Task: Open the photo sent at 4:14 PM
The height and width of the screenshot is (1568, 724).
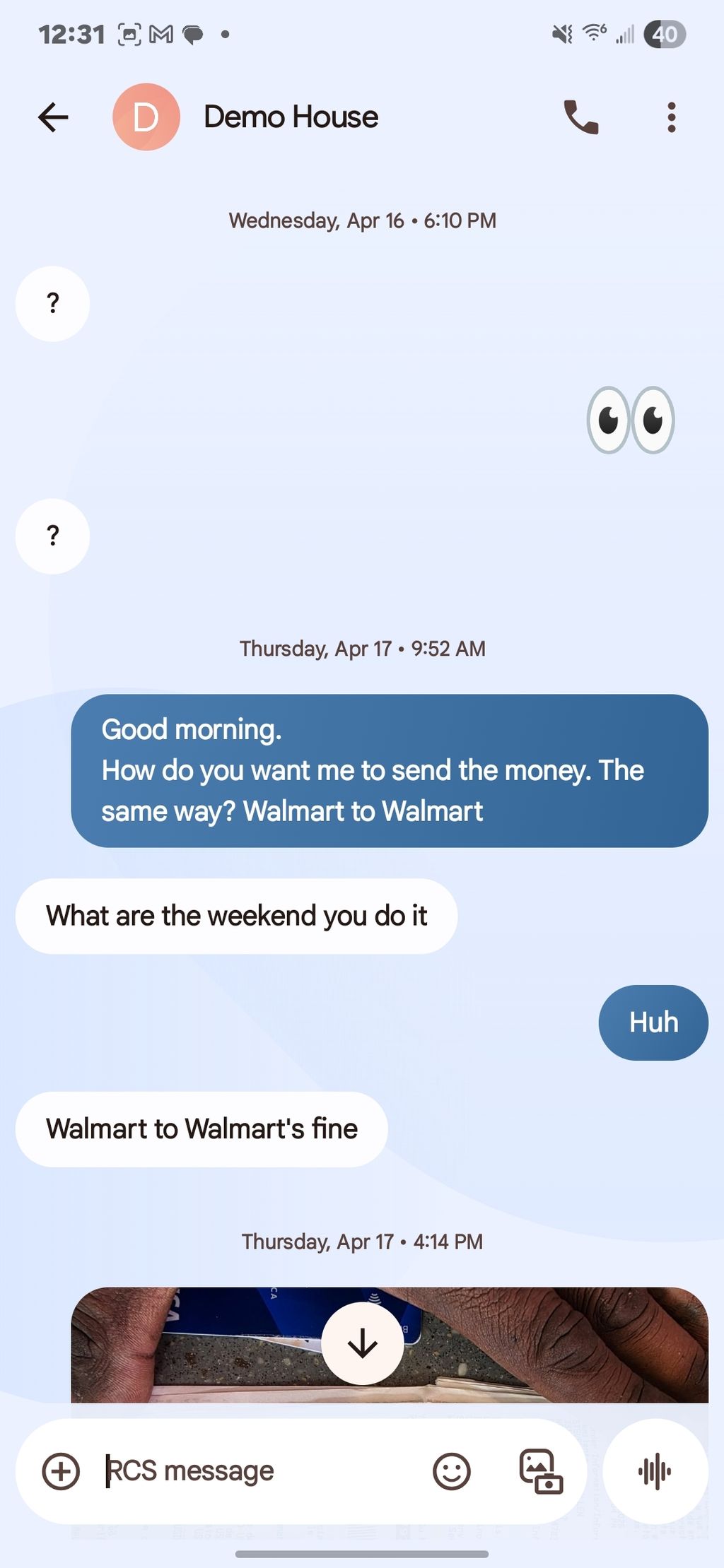Action: [x=566, y=1350]
